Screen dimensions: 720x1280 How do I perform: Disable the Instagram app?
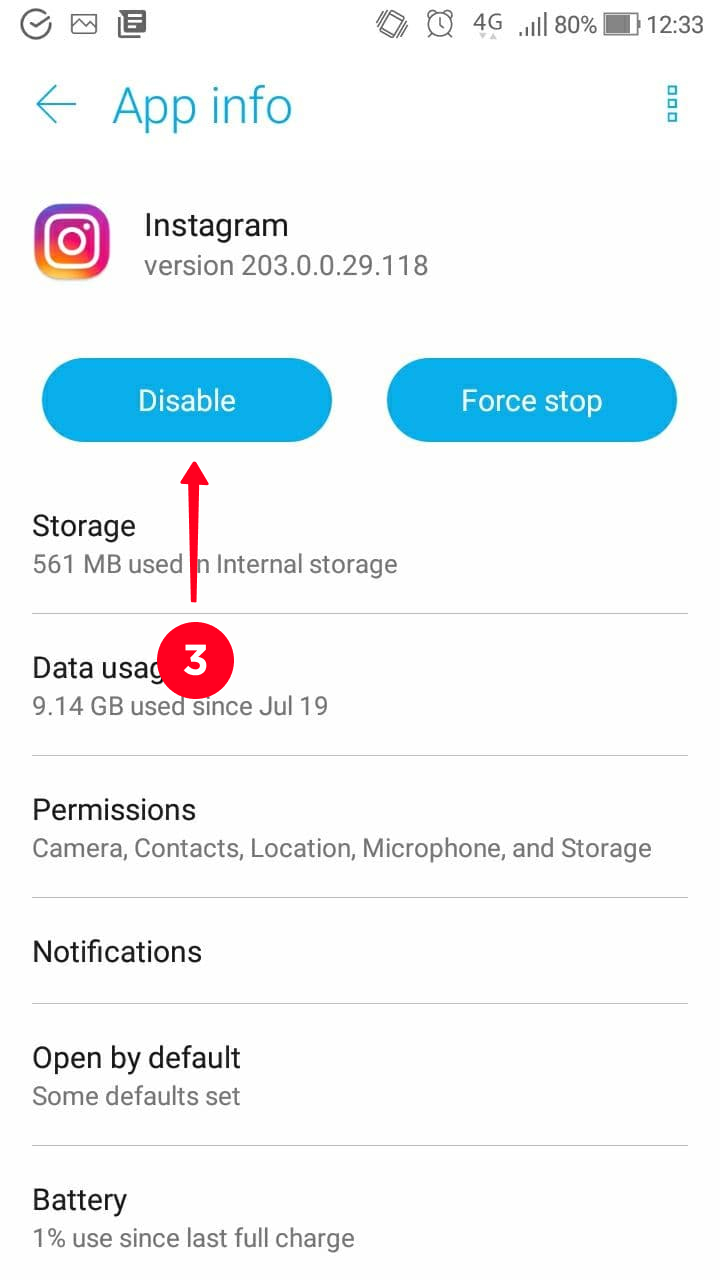click(x=187, y=400)
